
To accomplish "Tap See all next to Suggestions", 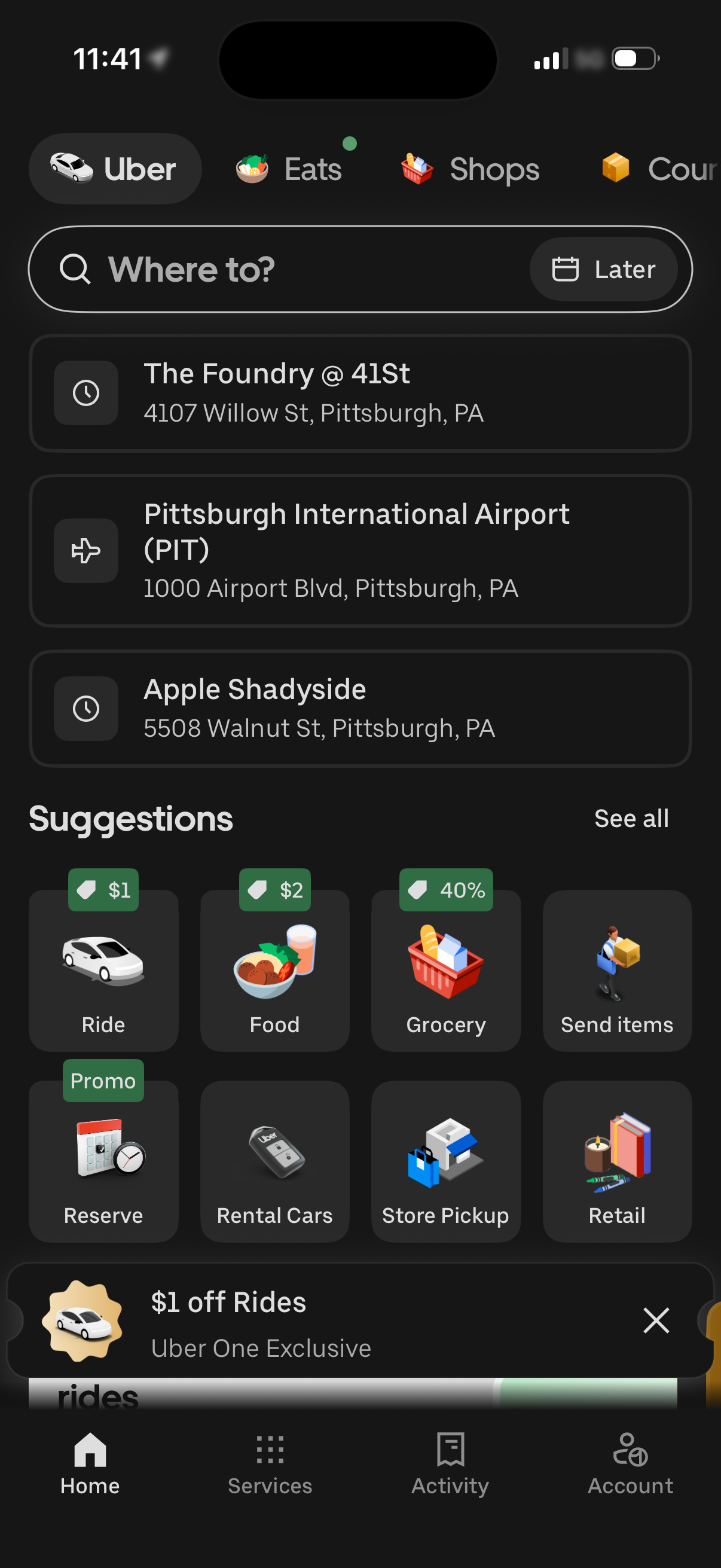I will tap(632, 818).
